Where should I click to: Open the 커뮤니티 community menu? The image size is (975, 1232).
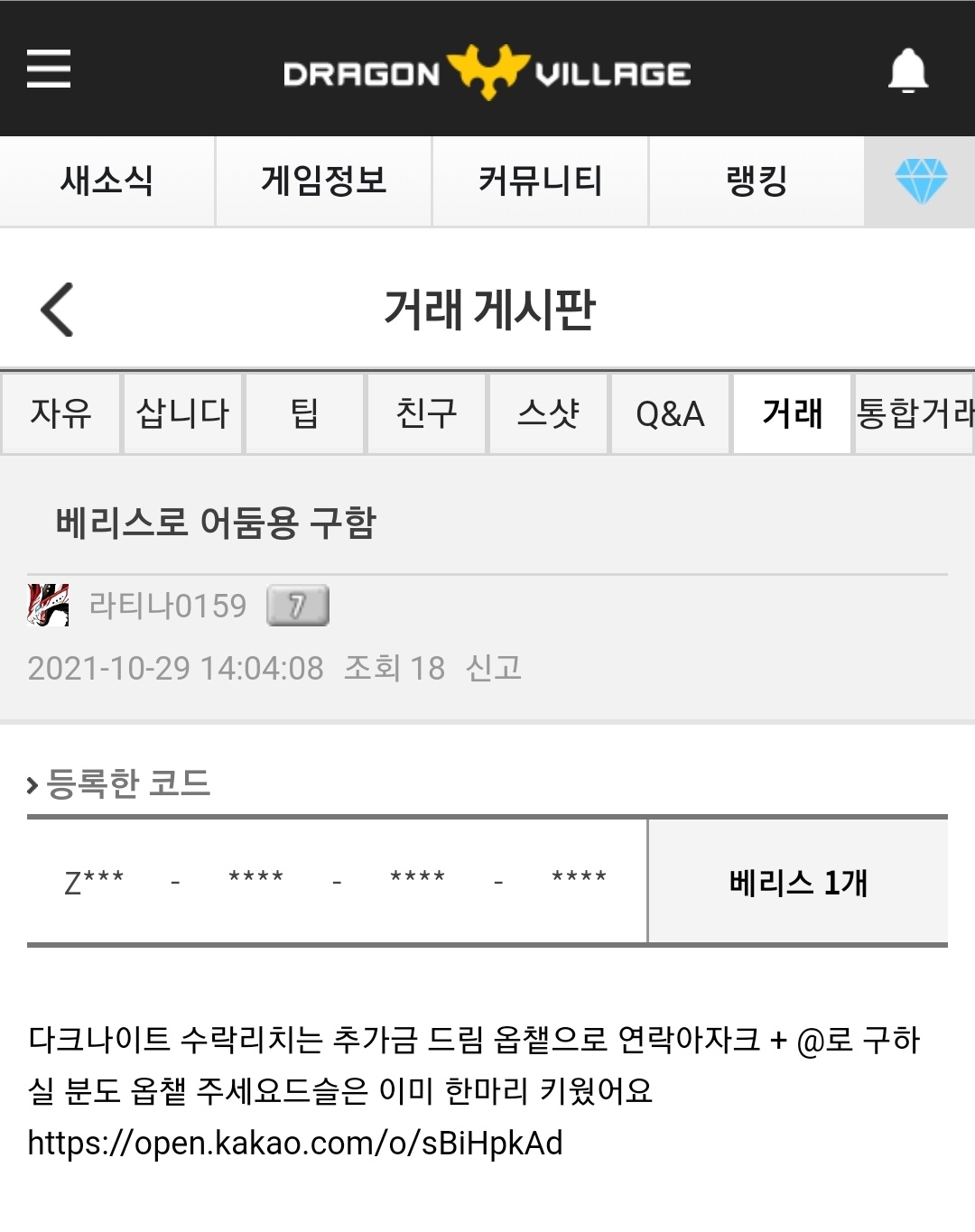[x=540, y=181]
